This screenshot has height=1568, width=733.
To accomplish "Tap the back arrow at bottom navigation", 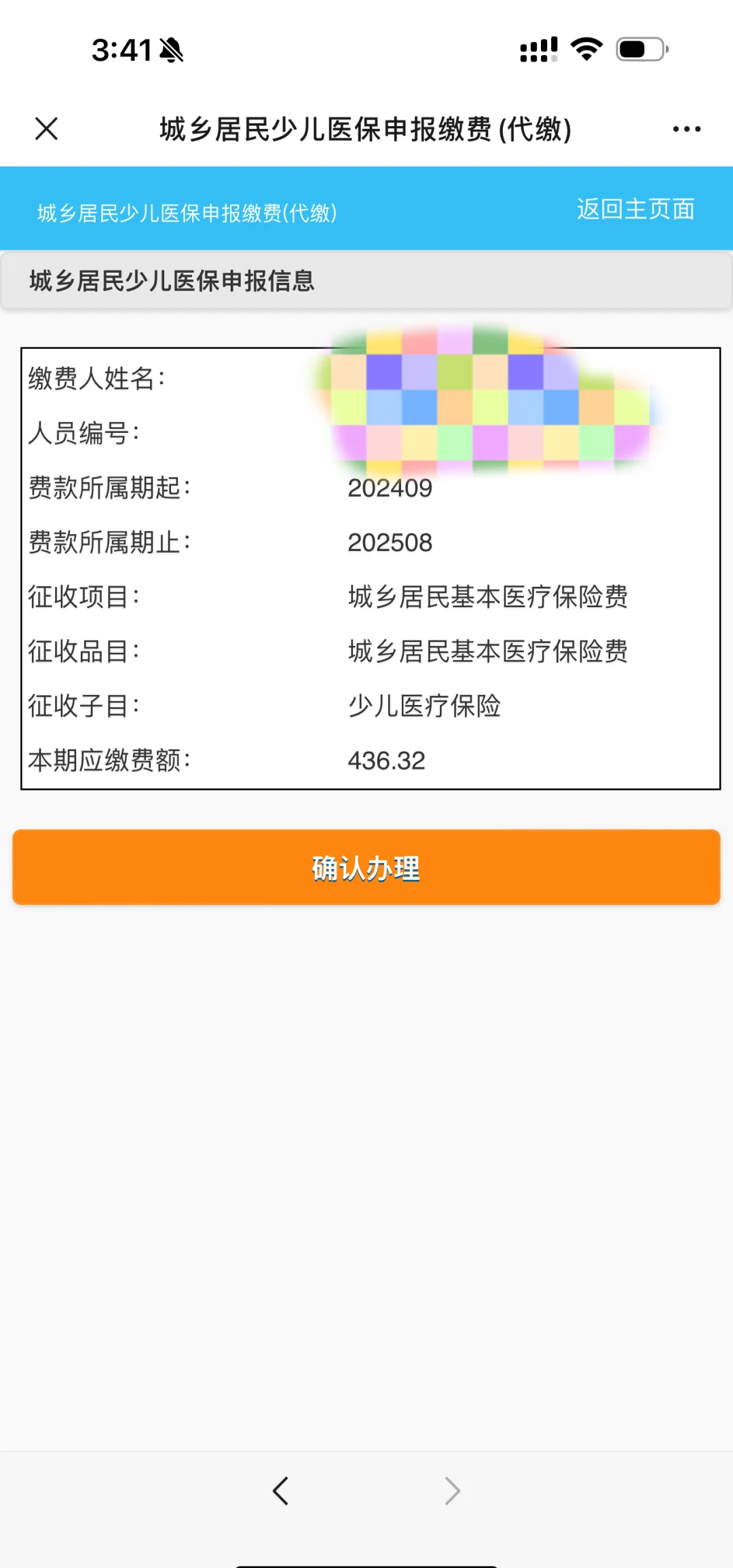I will pos(281,1490).
